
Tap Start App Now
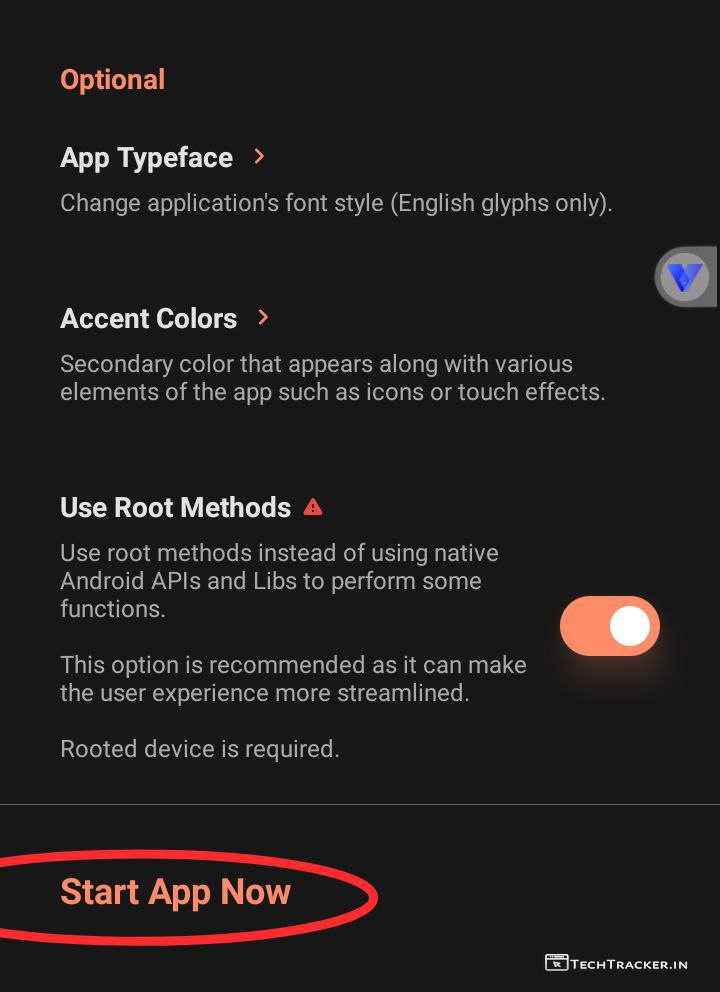coord(175,892)
